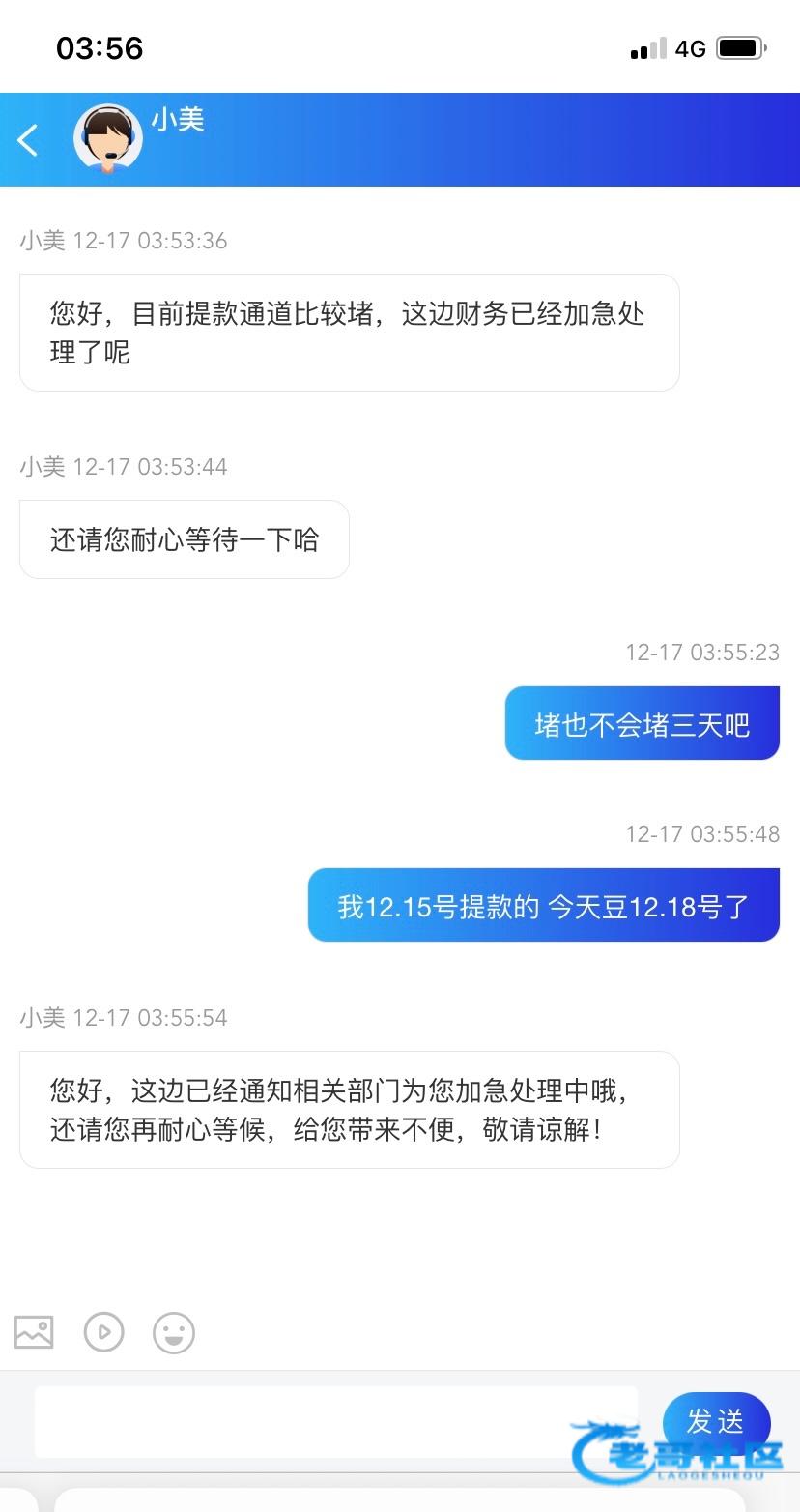
Task: Attach an image to the chat
Action: pyautogui.click(x=34, y=1332)
